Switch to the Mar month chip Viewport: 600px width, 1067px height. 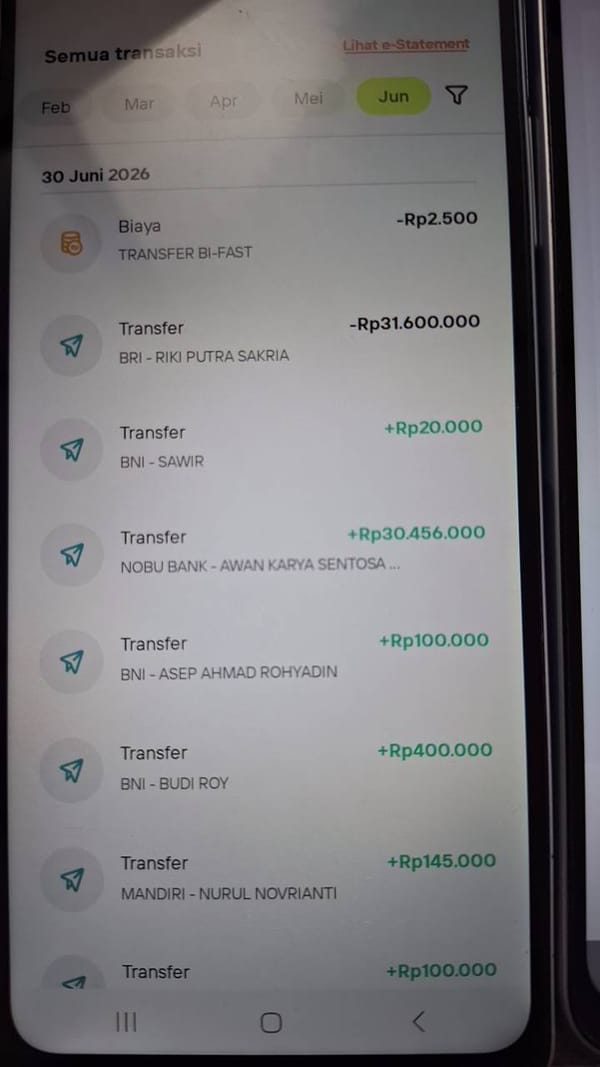coord(139,104)
